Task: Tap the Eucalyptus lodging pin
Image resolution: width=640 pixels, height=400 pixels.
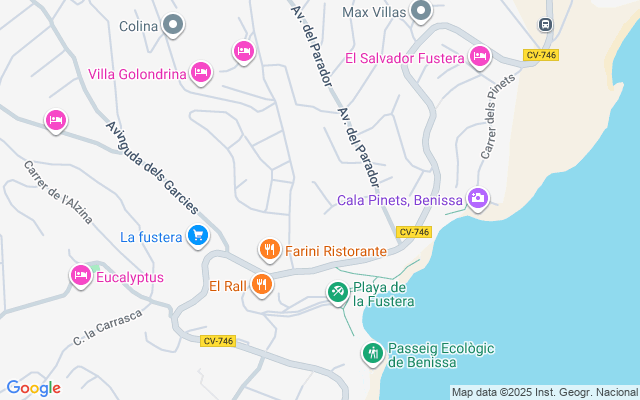Action: [x=81, y=276]
